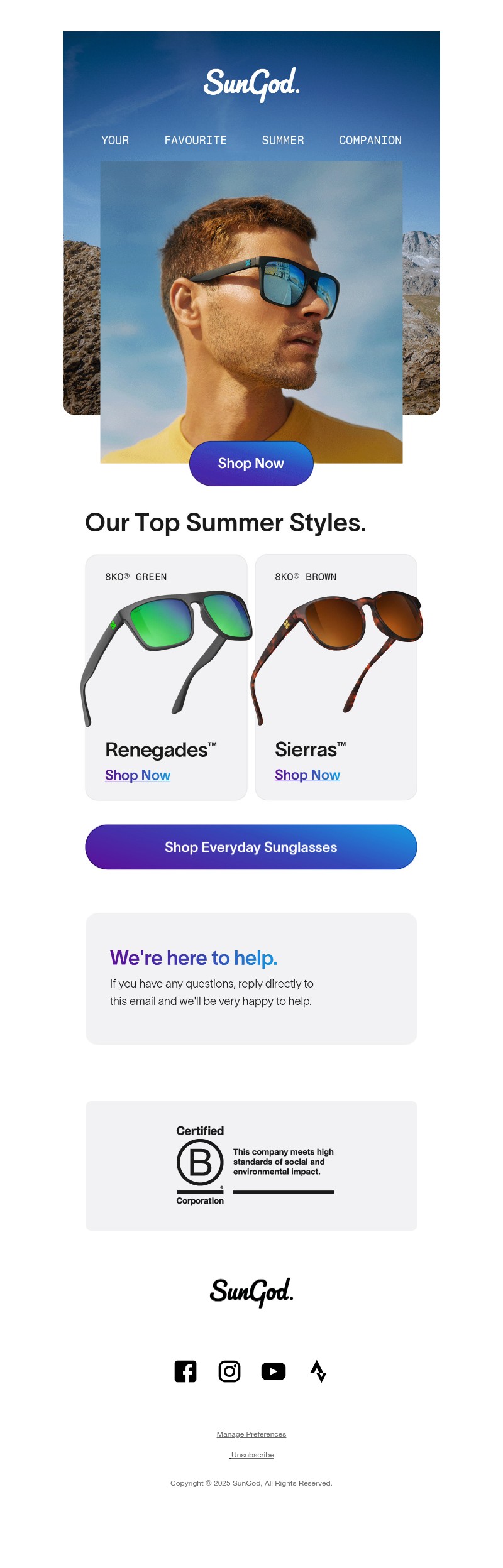Open SunGod's Strava page
This screenshot has width=503, height=1568.
pyautogui.click(x=318, y=1371)
